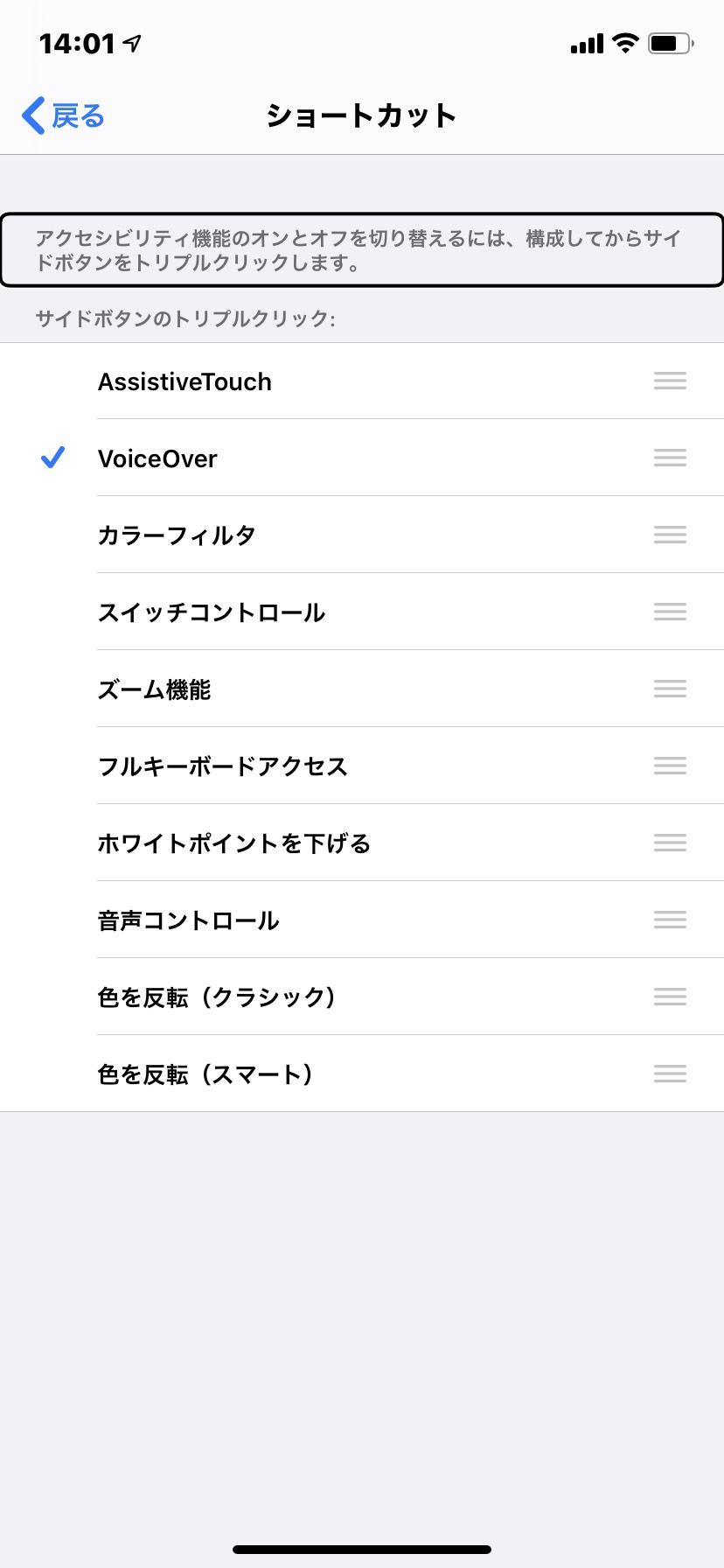Enable 音声コントロール shortcut

(189, 920)
